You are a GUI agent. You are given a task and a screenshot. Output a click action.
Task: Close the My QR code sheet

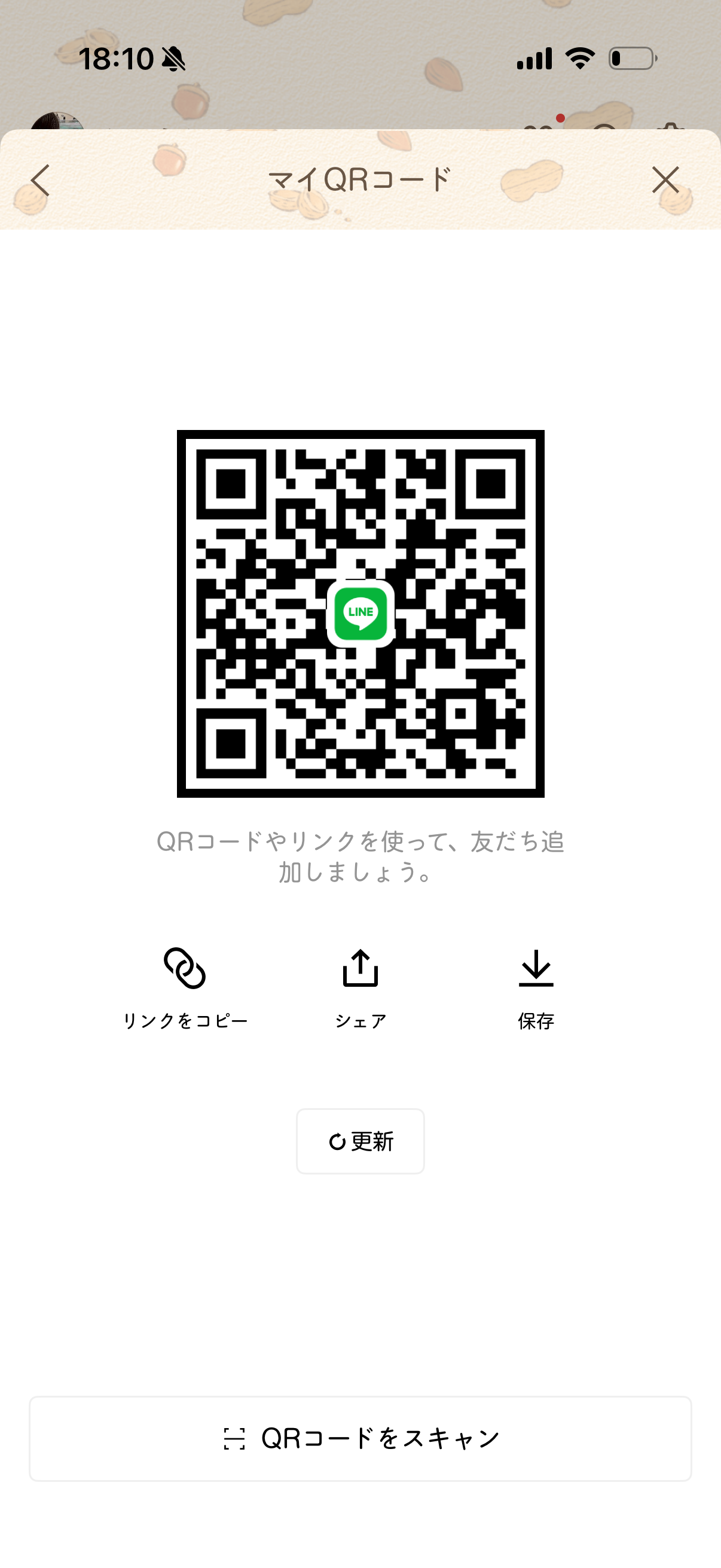coord(665,180)
